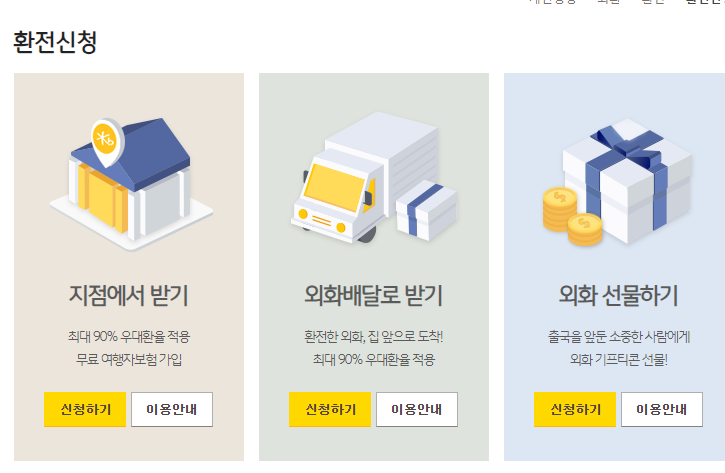This screenshot has height=473, width=725.
Task: Open 이용안내 for 외화 선물하기
Action: [x=662, y=409]
